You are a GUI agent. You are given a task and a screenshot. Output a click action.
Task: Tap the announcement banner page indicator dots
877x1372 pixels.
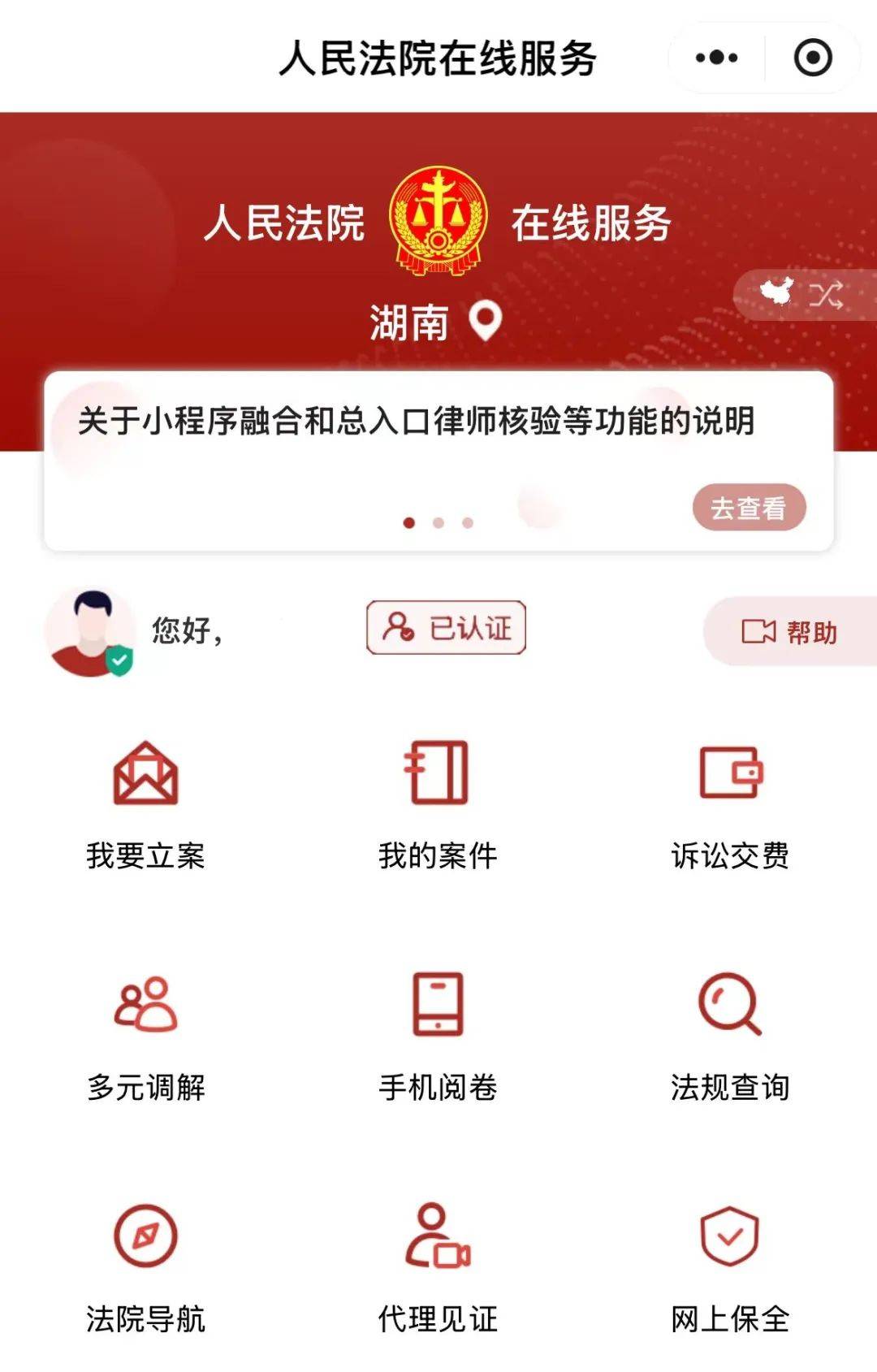click(438, 522)
